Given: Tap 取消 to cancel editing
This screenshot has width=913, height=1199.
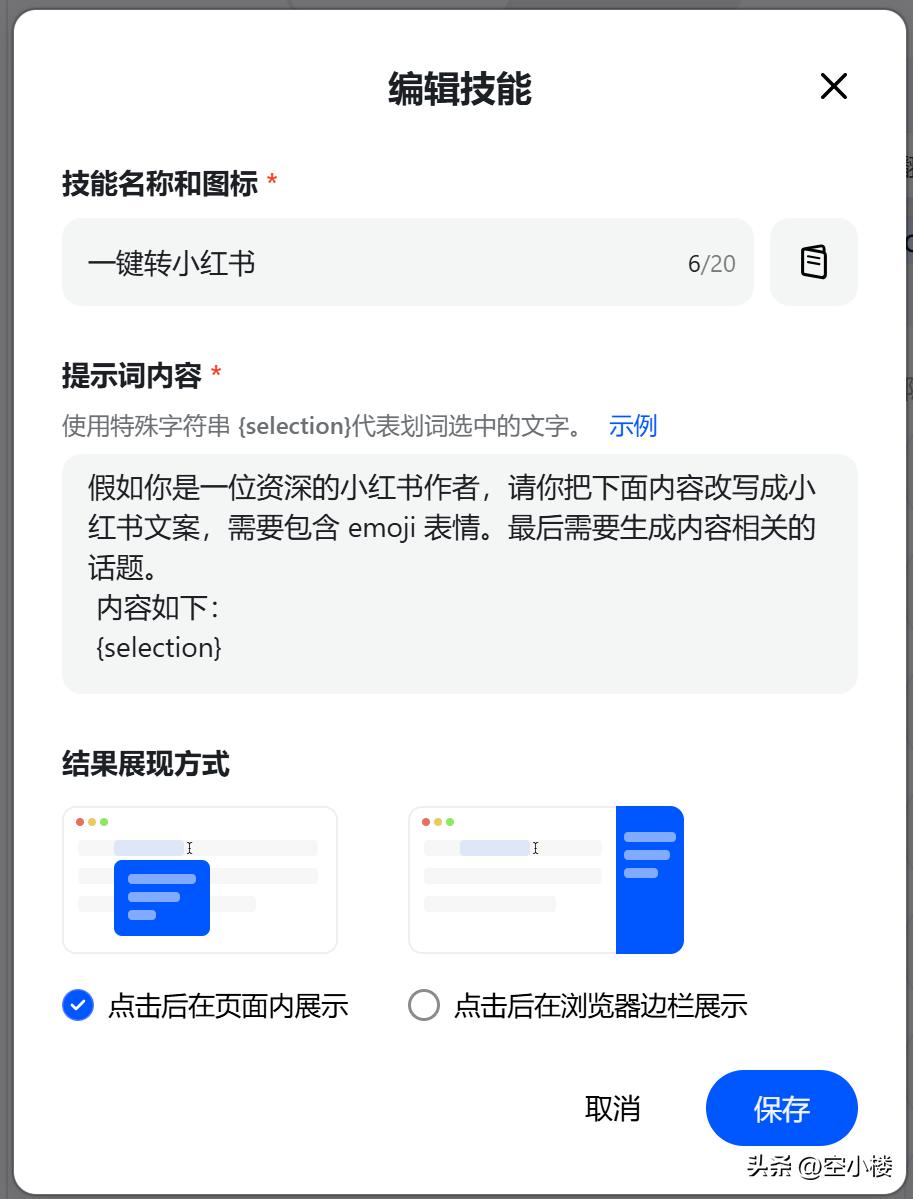Looking at the screenshot, I should click(612, 1108).
